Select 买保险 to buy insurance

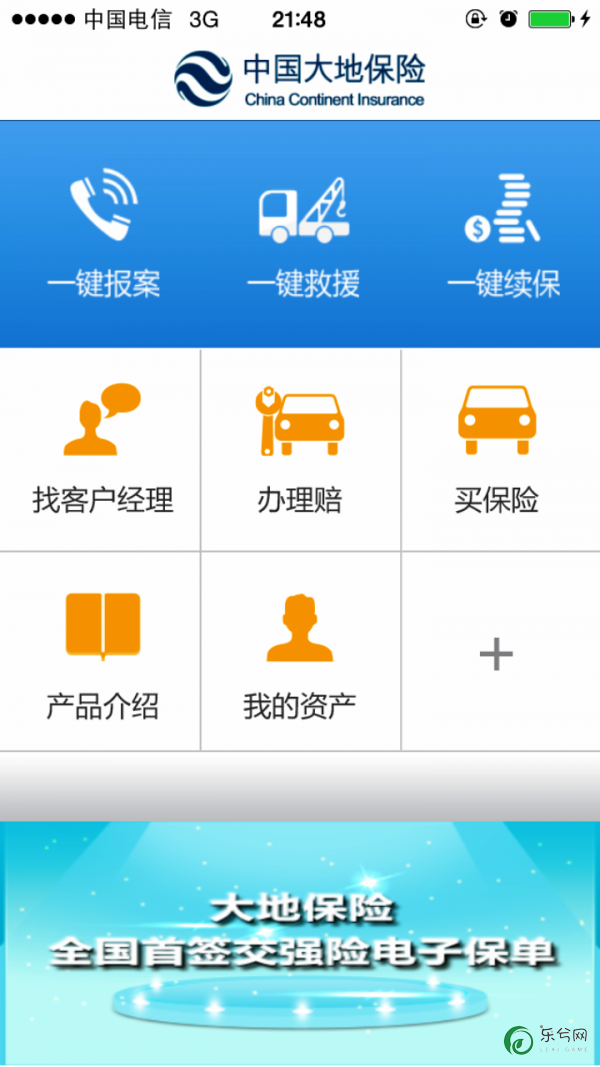point(501,450)
